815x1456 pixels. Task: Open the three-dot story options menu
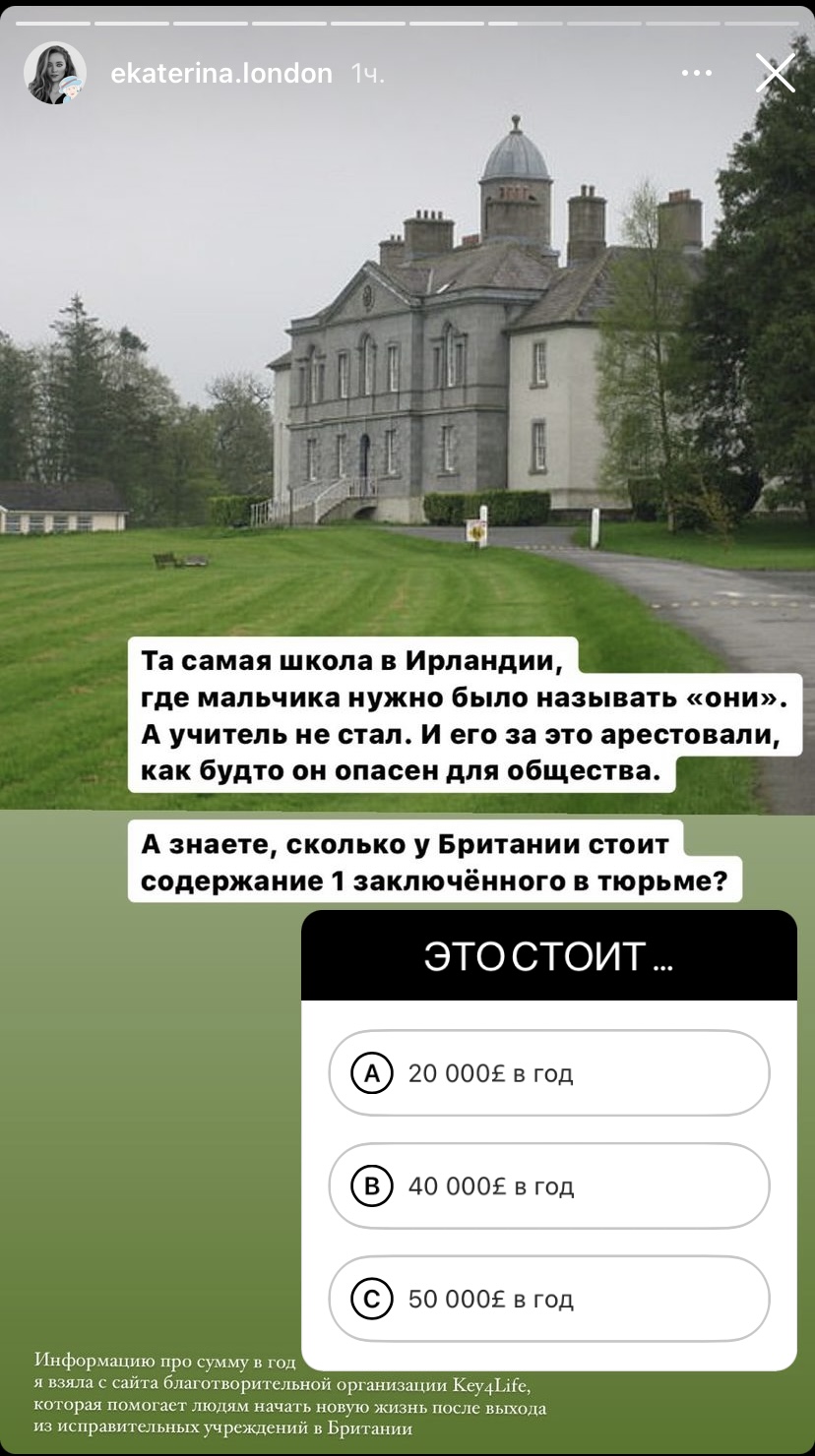(697, 73)
